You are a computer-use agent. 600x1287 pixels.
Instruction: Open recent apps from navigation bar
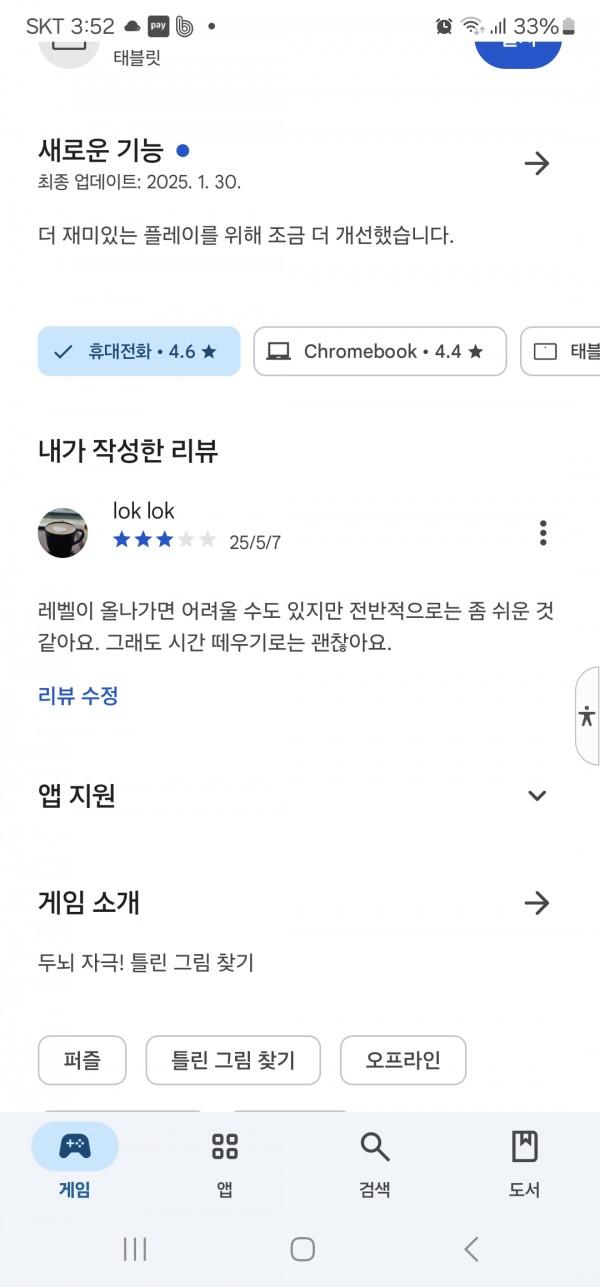pyautogui.click(x=135, y=1248)
